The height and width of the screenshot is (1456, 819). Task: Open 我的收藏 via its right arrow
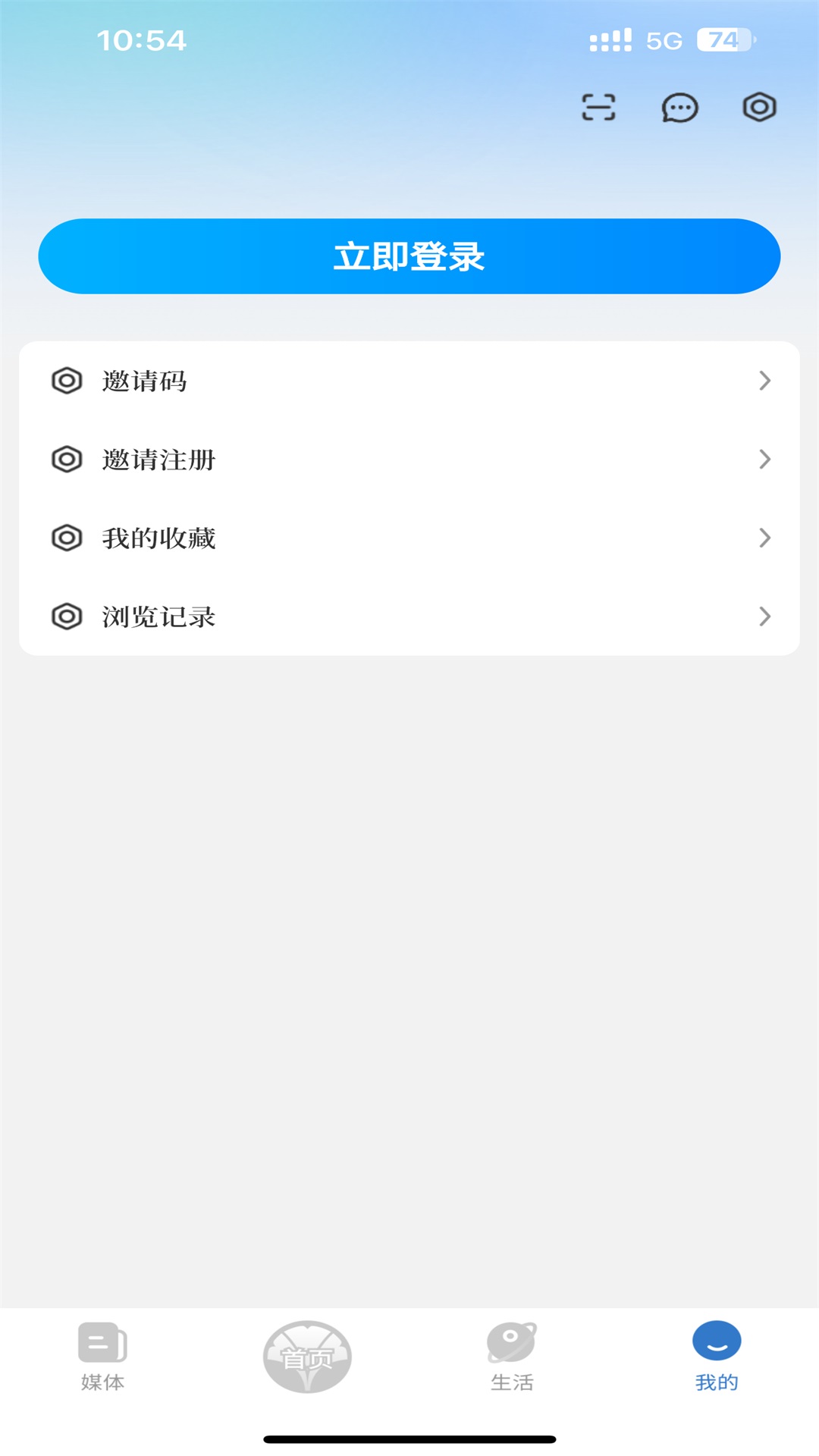tap(764, 538)
